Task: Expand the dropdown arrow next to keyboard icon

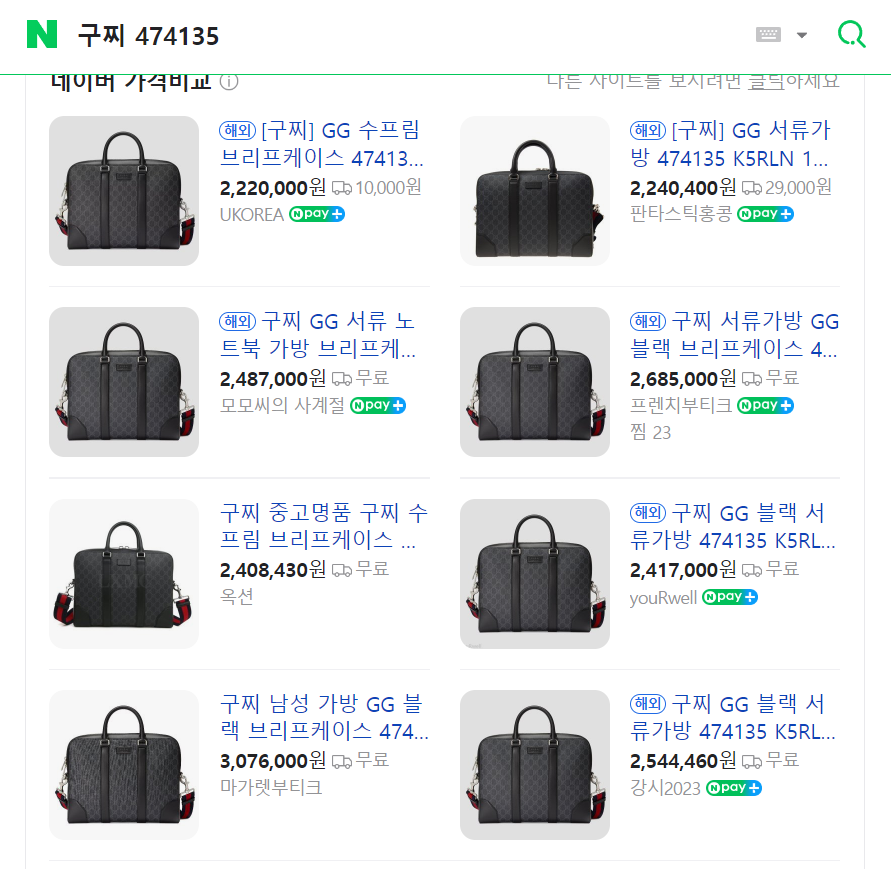Action: point(801,35)
